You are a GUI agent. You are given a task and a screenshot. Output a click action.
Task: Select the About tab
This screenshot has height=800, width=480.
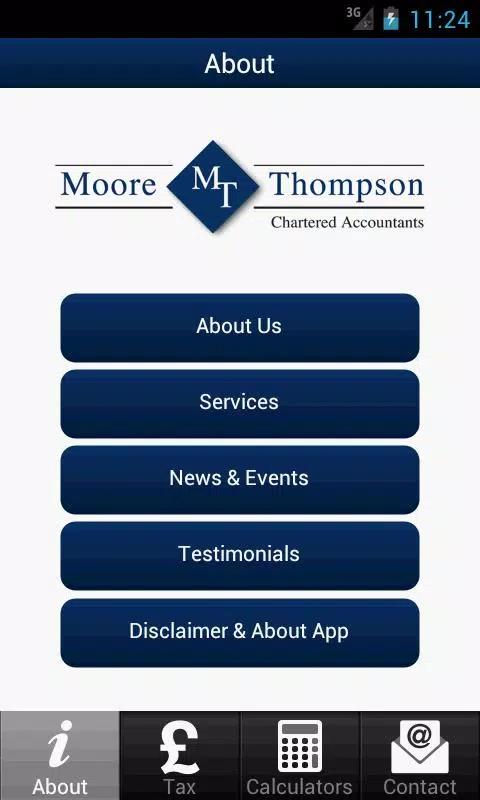point(60,756)
